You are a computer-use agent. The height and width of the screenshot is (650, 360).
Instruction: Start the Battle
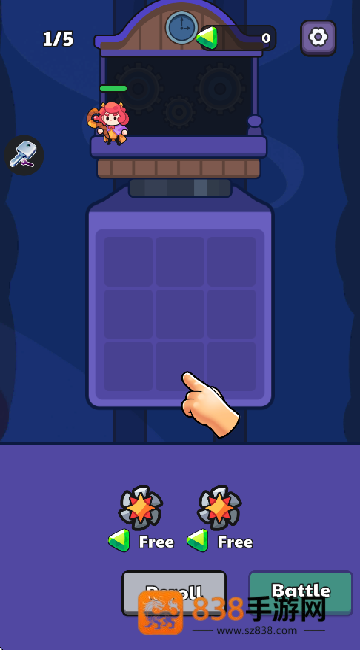(x=301, y=593)
